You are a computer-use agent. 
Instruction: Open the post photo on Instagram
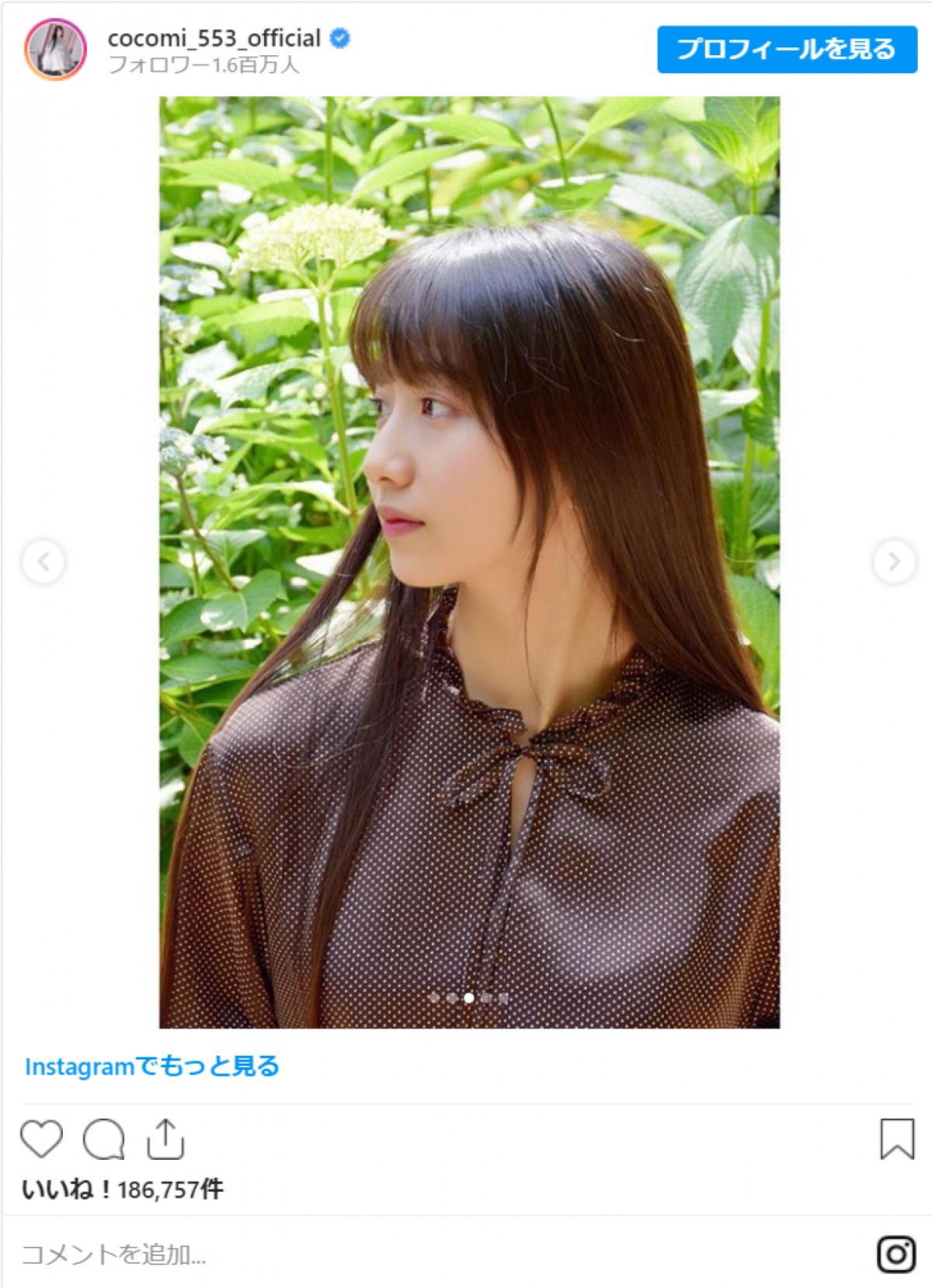(469, 561)
